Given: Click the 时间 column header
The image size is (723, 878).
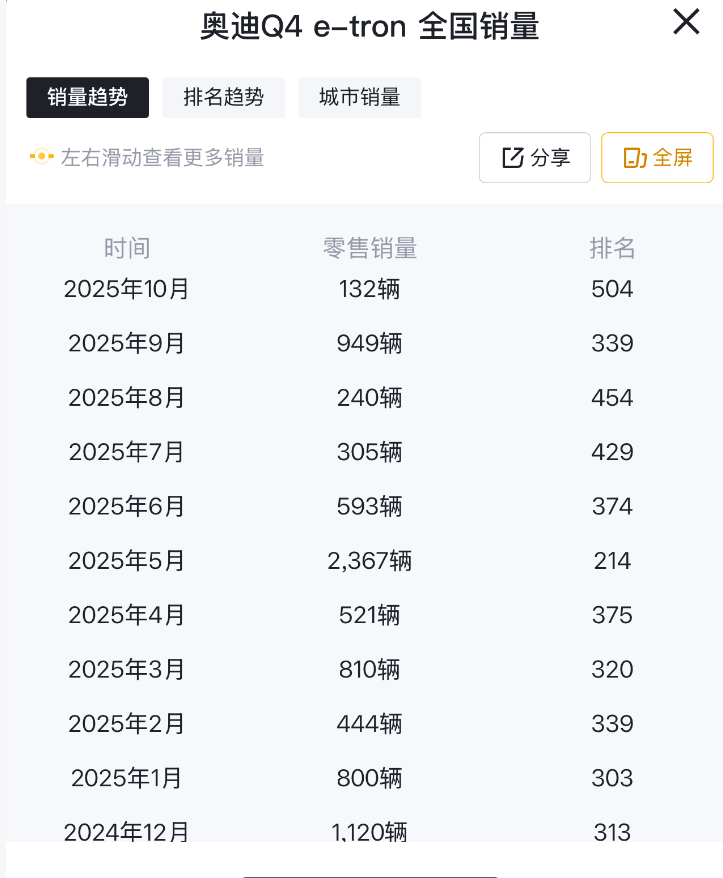Looking at the screenshot, I should click(128, 248).
